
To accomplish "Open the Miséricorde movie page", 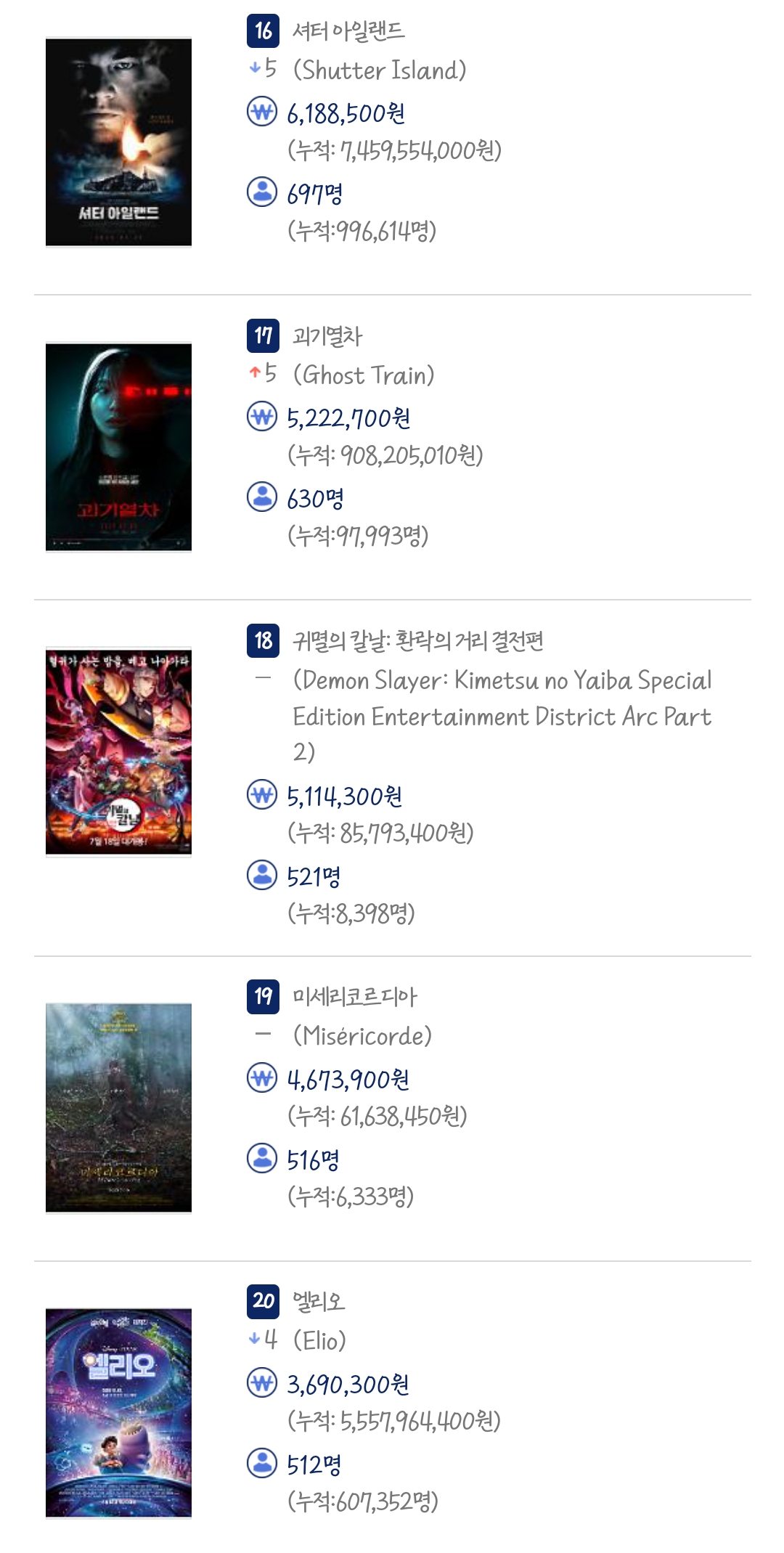I will (354, 998).
